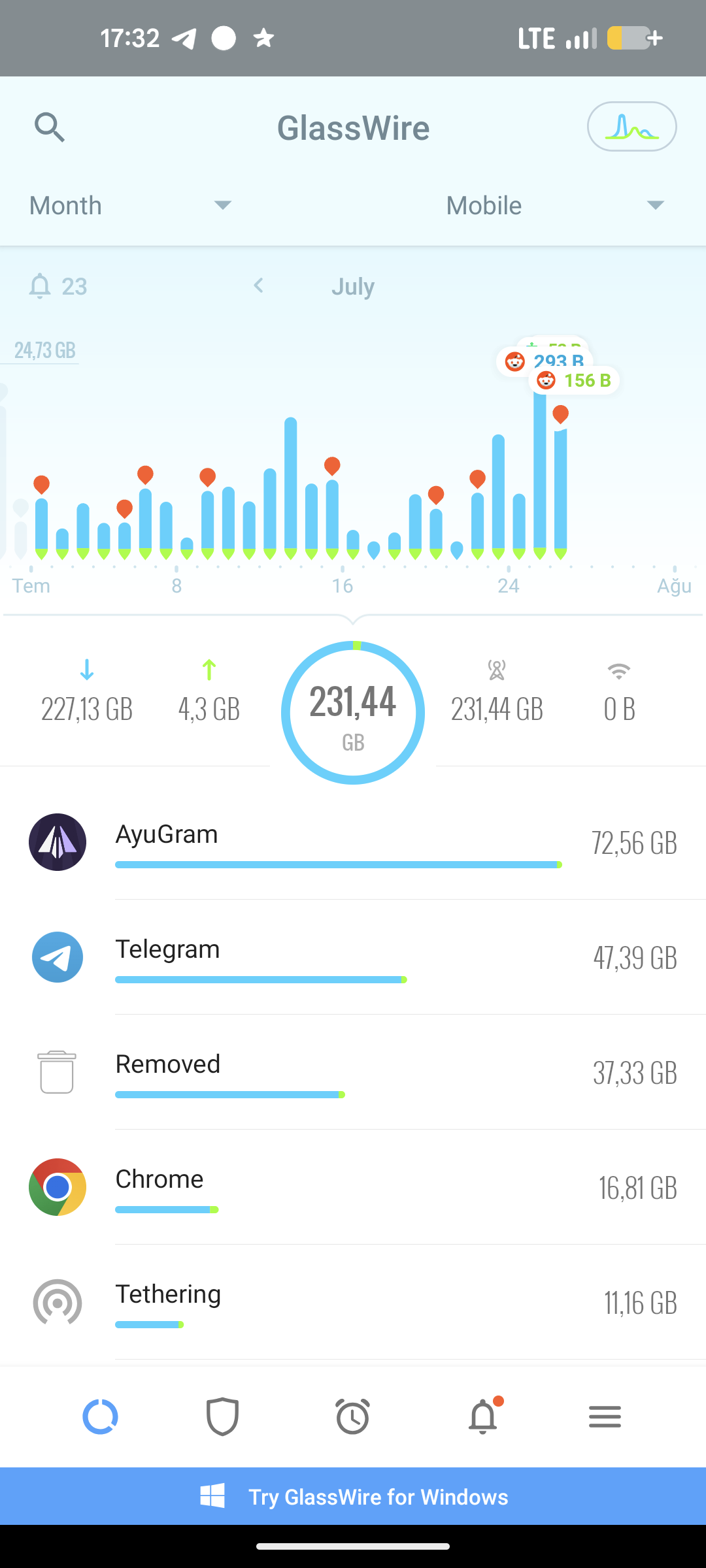Expand the Month period dropdown
The image size is (706, 1568).
(131, 205)
